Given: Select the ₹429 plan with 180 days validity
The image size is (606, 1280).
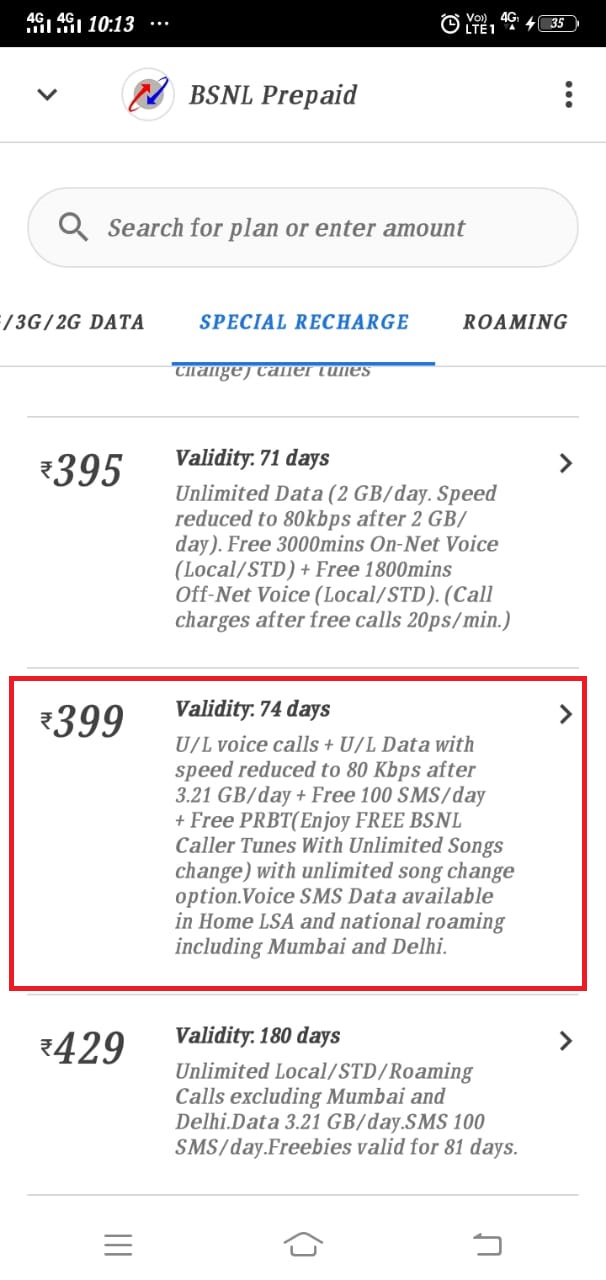Looking at the screenshot, I should click(x=303, y=1095).
